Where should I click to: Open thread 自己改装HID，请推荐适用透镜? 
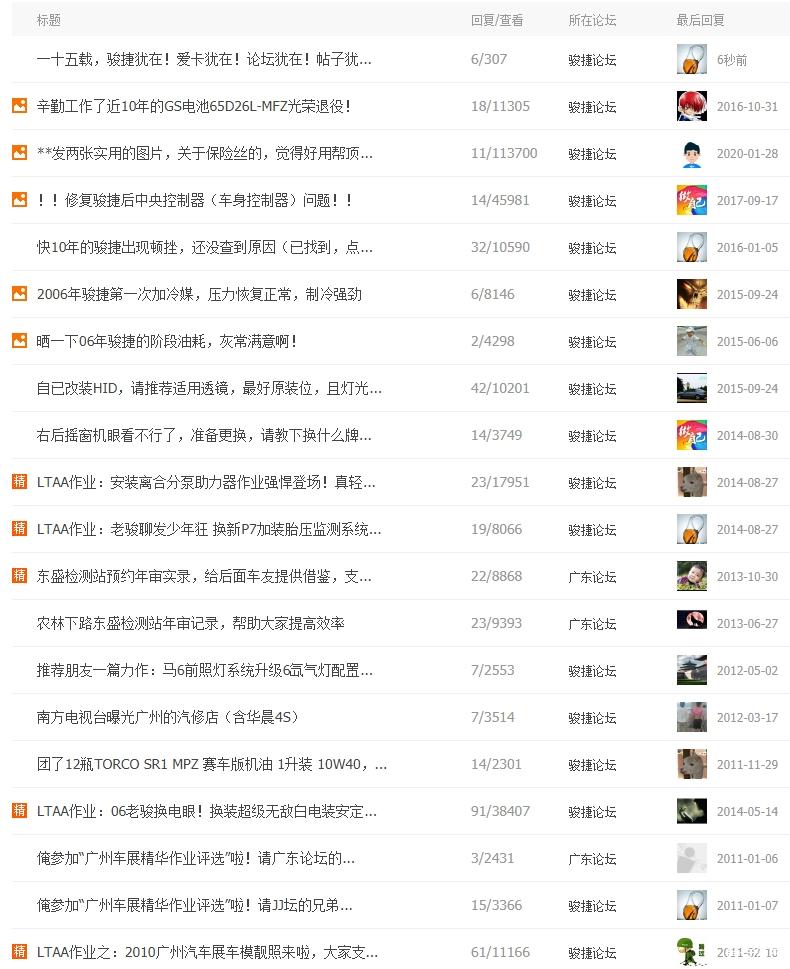click(x=209, y=389)
